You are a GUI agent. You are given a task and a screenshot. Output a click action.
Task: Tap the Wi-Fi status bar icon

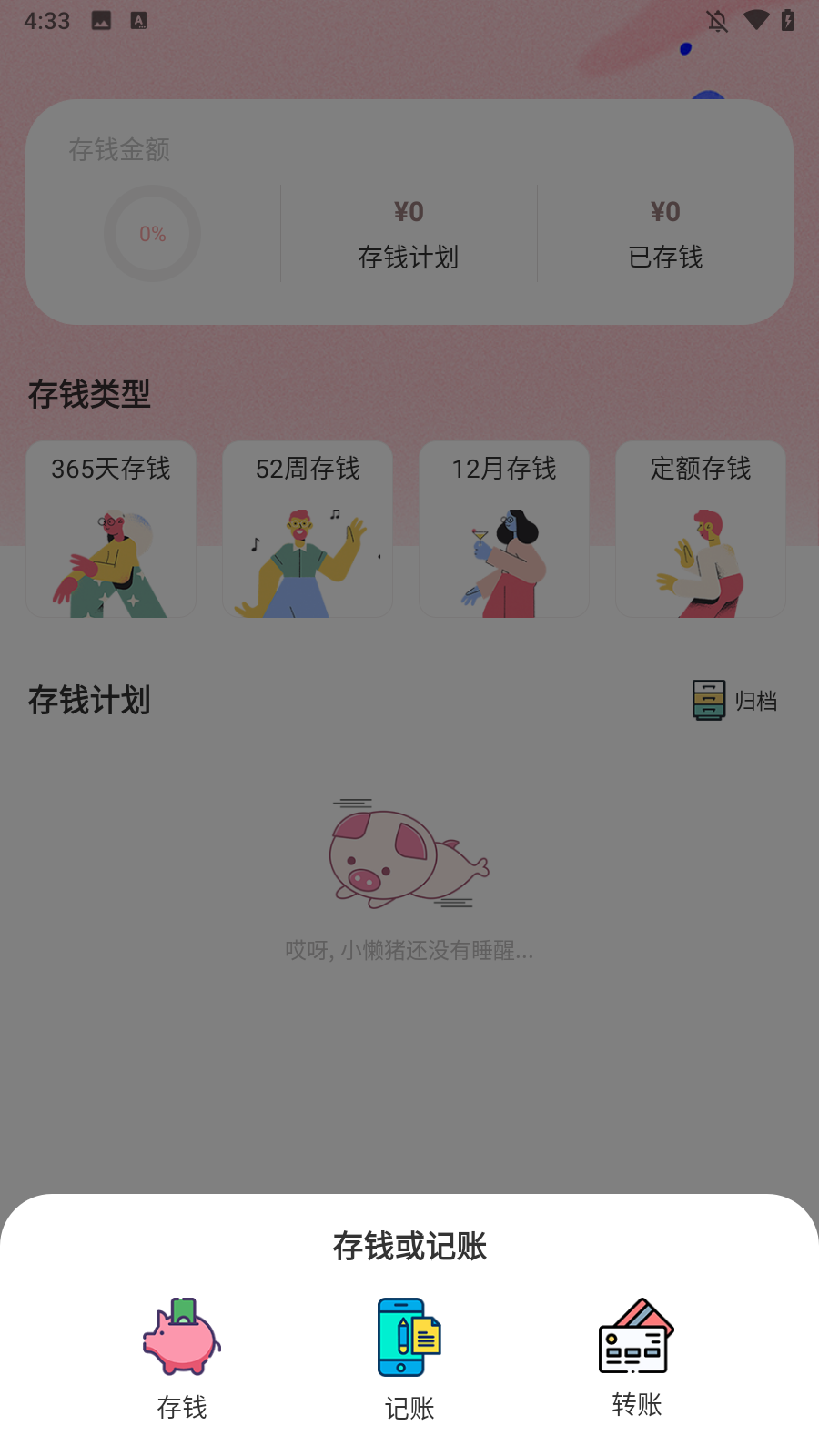(756, 20)
